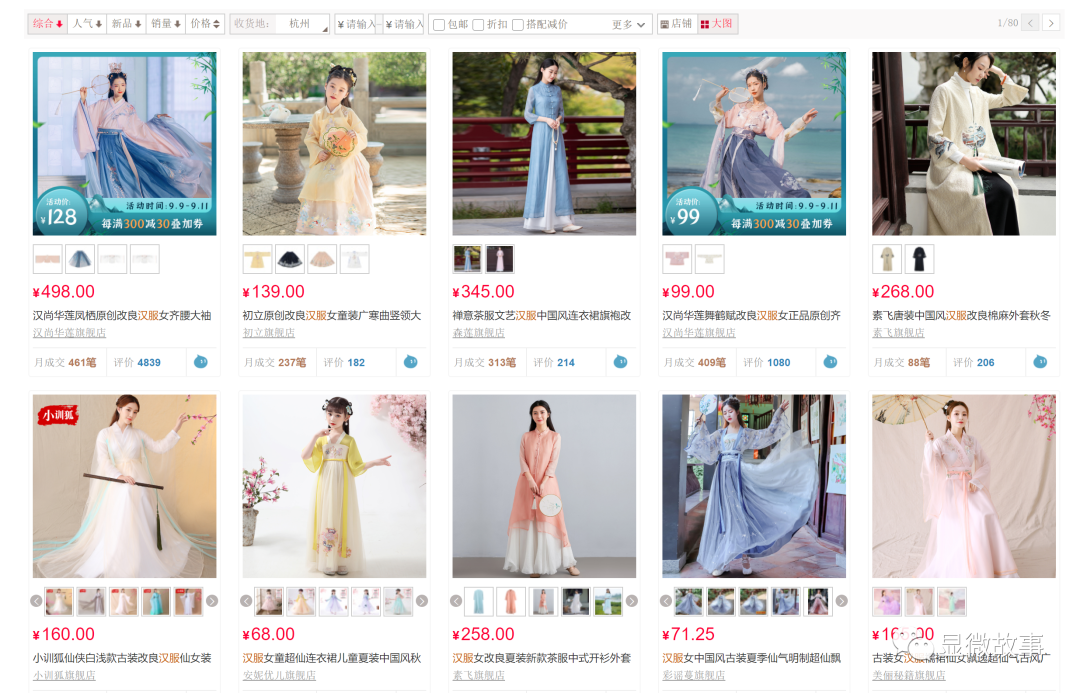1080x693 pixels.
Task: Enable the 折扣 filter checkbox
Action: tap(478, 24)
